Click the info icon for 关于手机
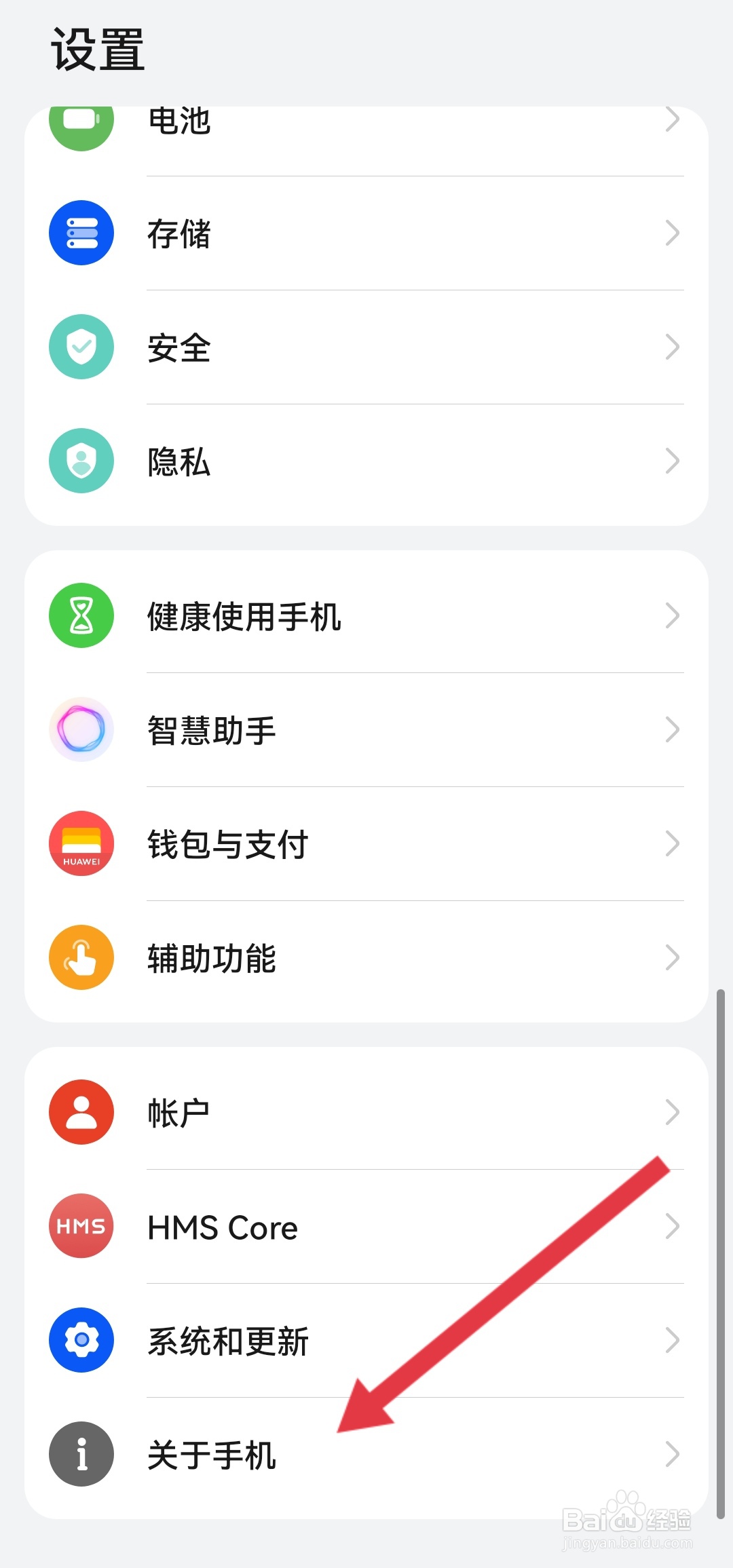 (x=81, y=1454)
